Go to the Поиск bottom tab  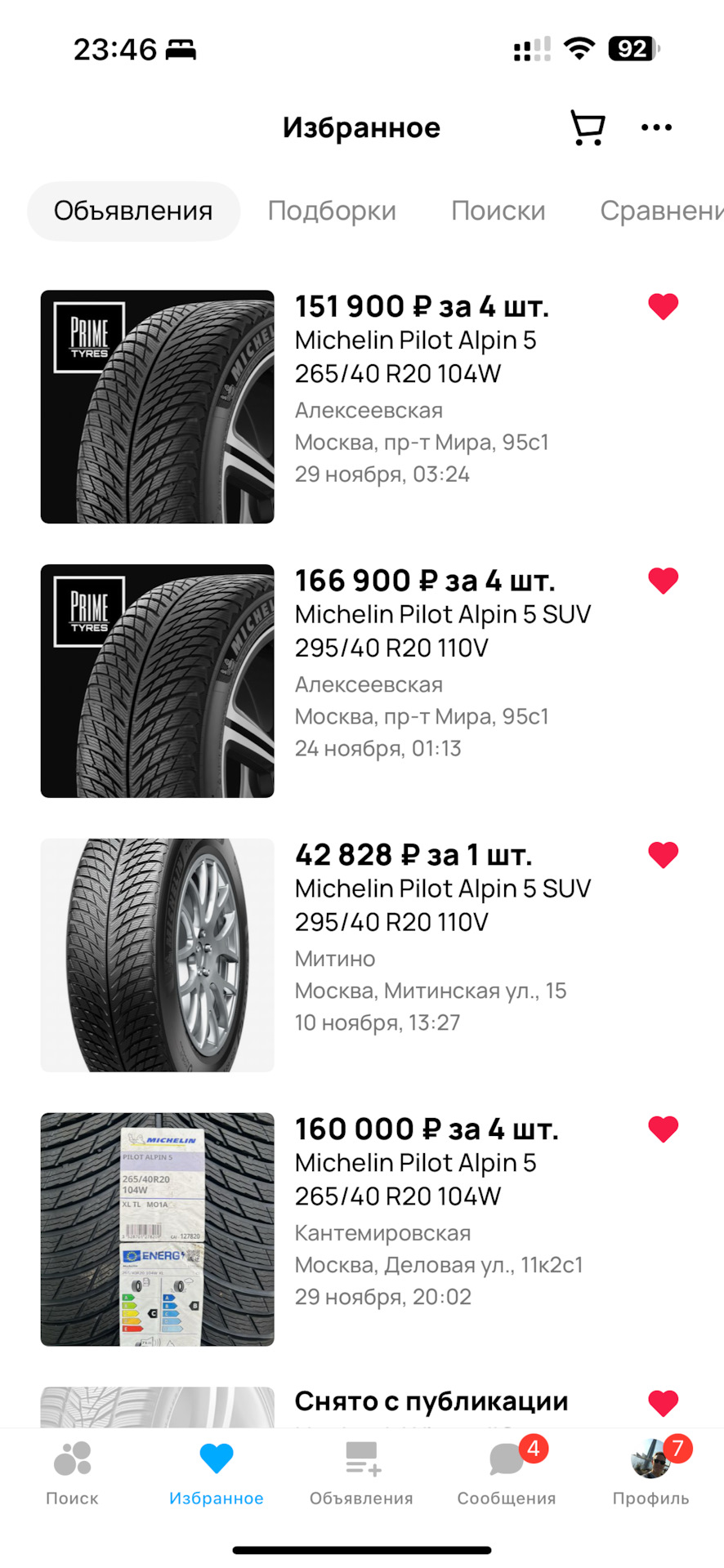tap(72, 1473)
